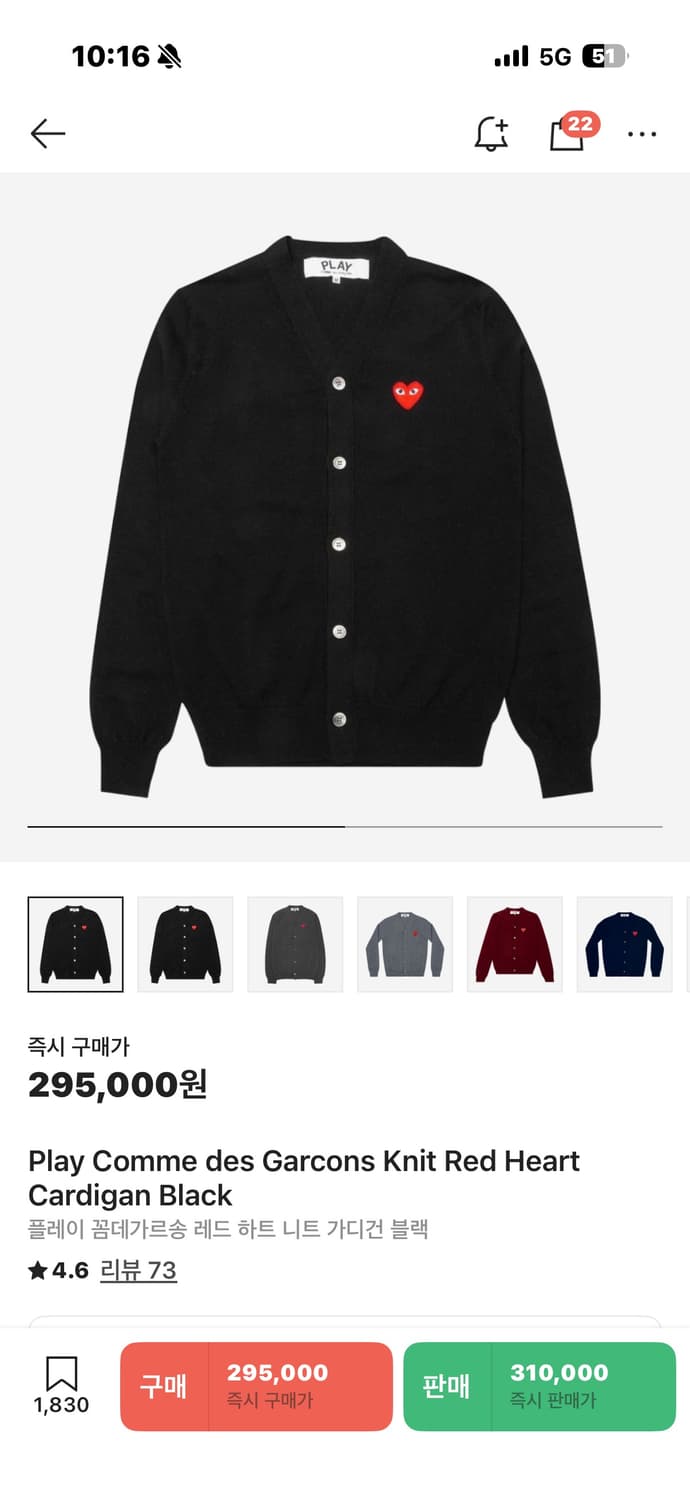This screenshot has width=690, height=1500.
Task: View the charcoal gray cardigan thumbnail
Action: tap(295, 944)
